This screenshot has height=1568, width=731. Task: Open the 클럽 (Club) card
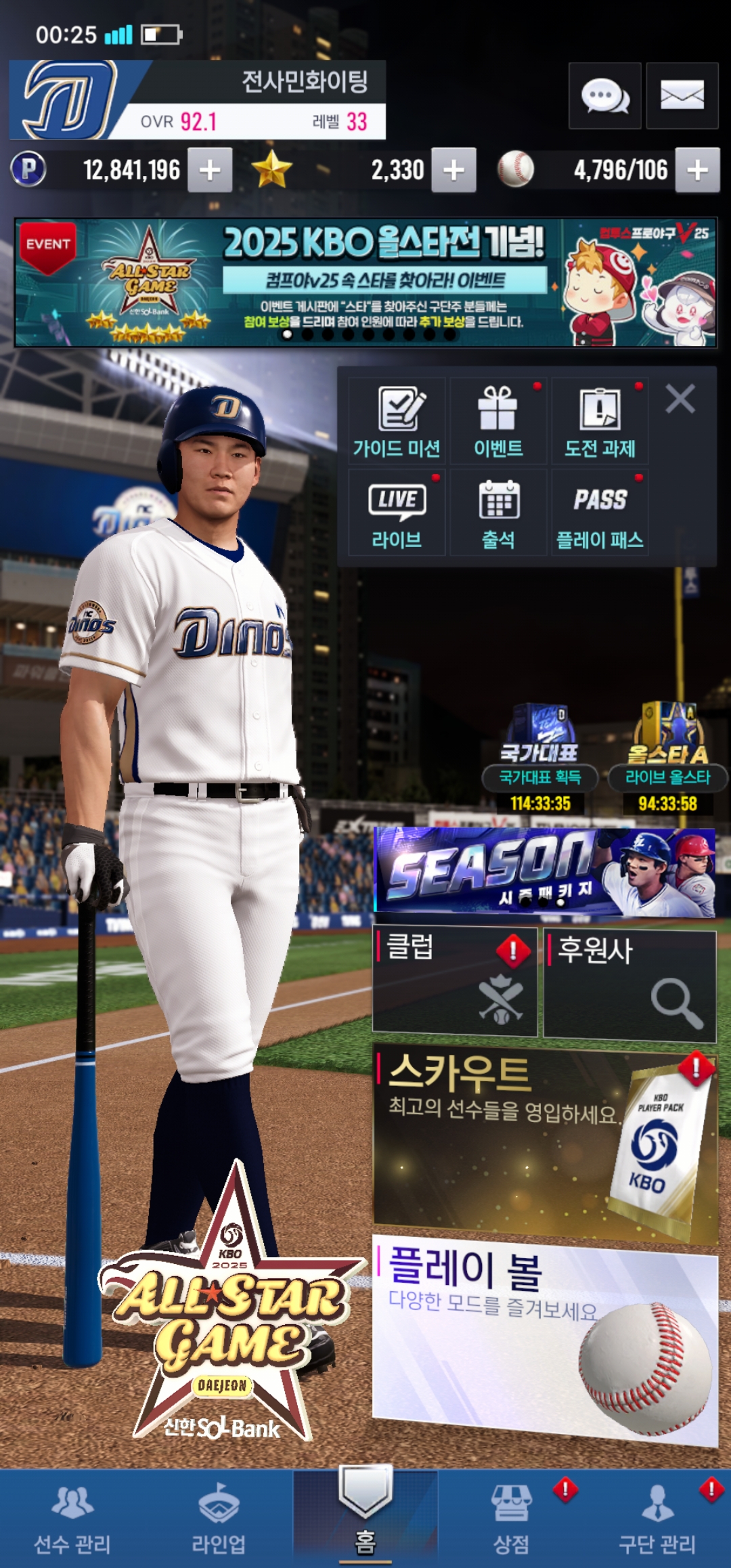click(x=454, y=982)
